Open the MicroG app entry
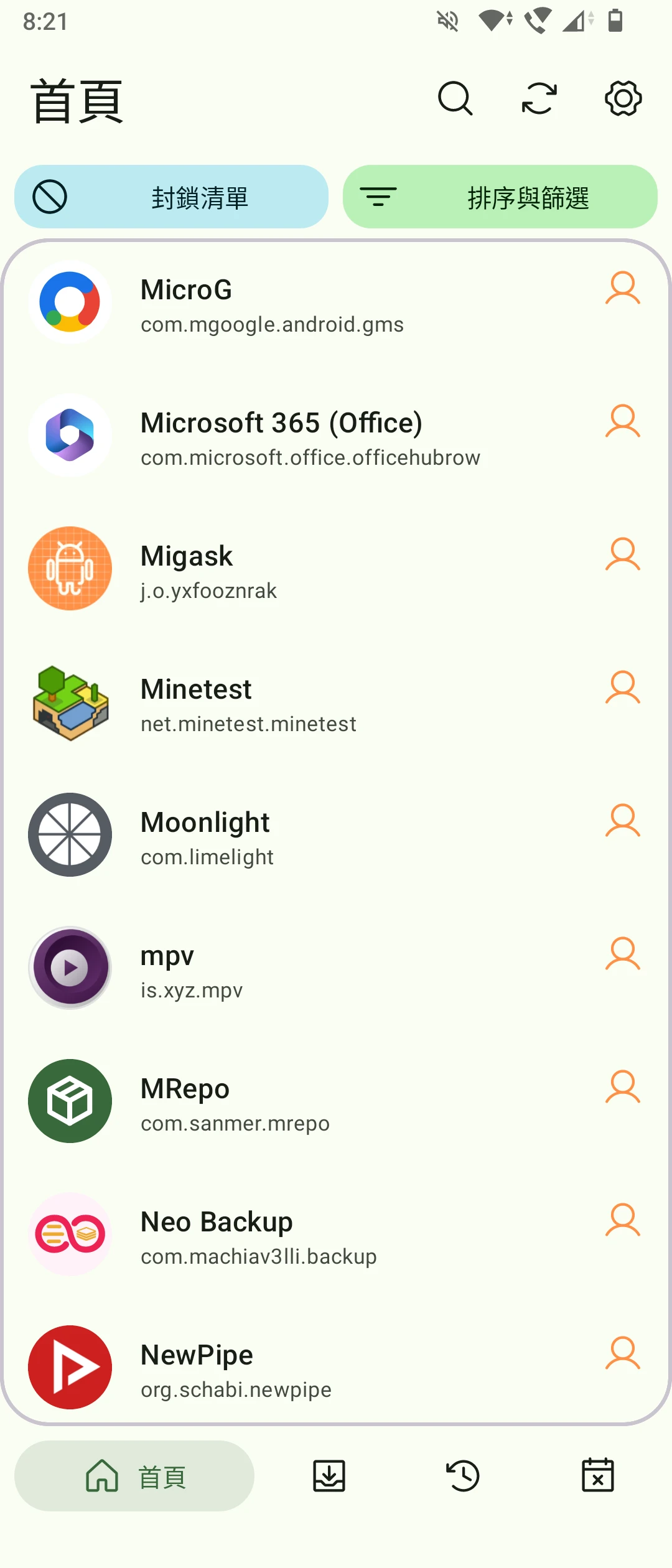Screen dimensions: 672x1568 point(336,305)
